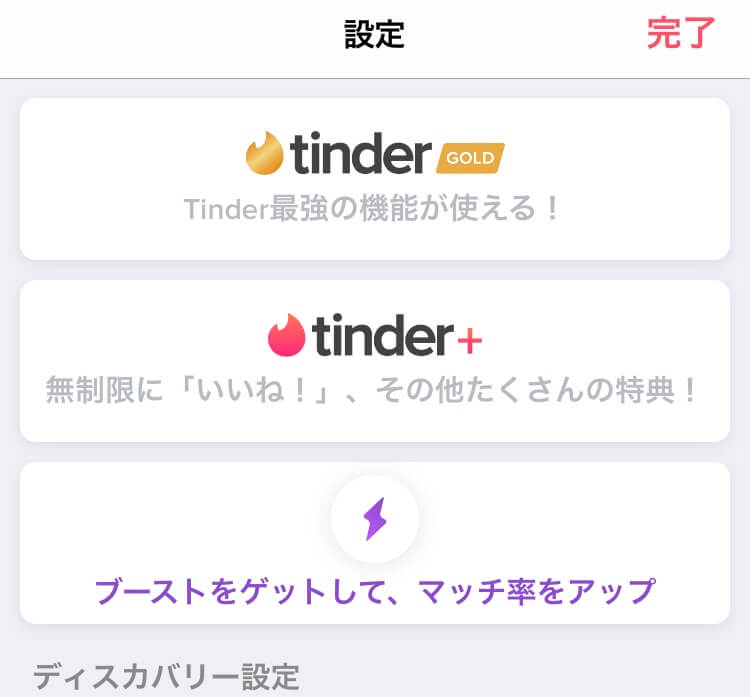Get a boost with ブーストをゲットして card
The image size is (750, 697).
(375, 543)
